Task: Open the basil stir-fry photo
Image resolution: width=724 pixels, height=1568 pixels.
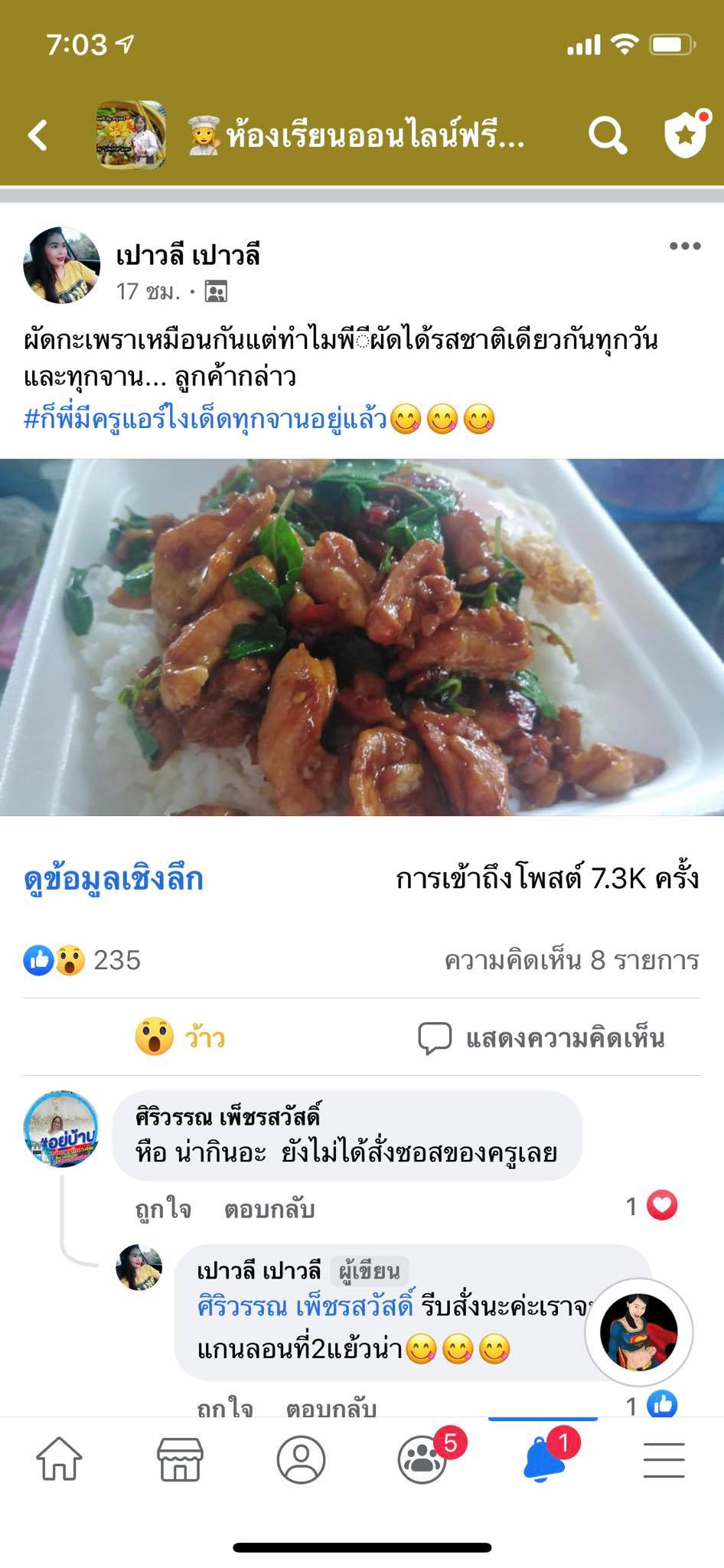Action: pos(362,637)
